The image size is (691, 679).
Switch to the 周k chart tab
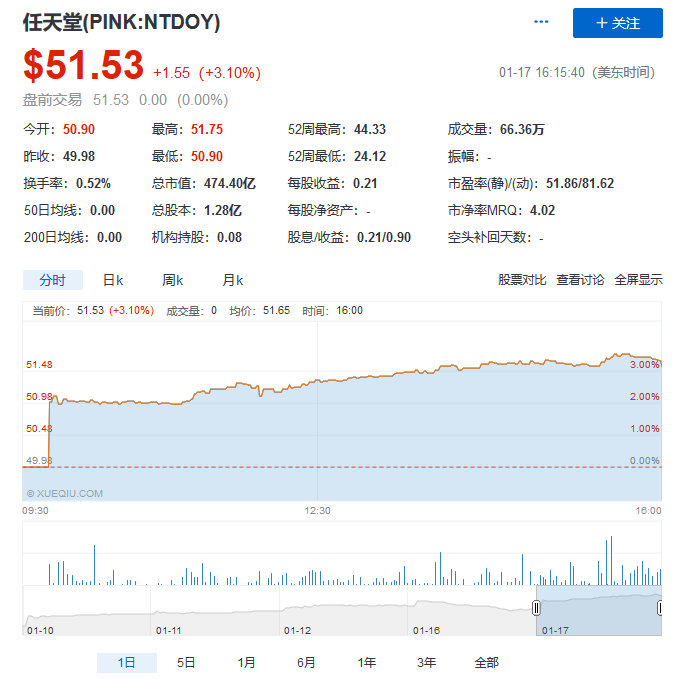(x=173, y=280)
